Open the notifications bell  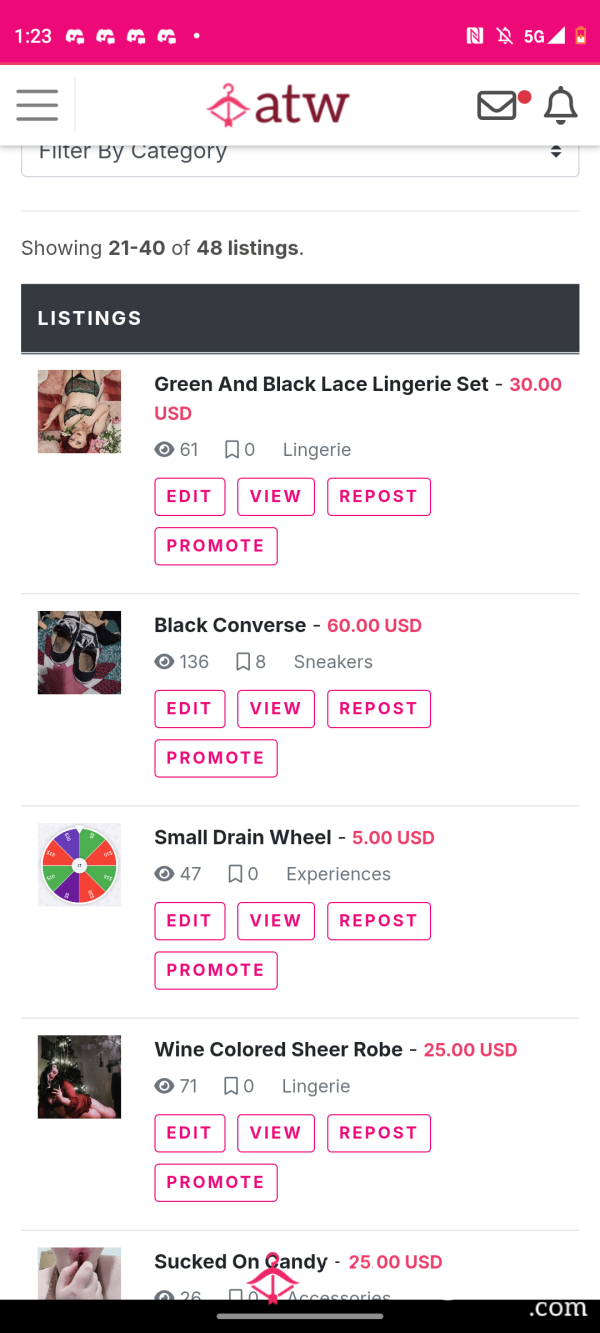pos(560,105)
